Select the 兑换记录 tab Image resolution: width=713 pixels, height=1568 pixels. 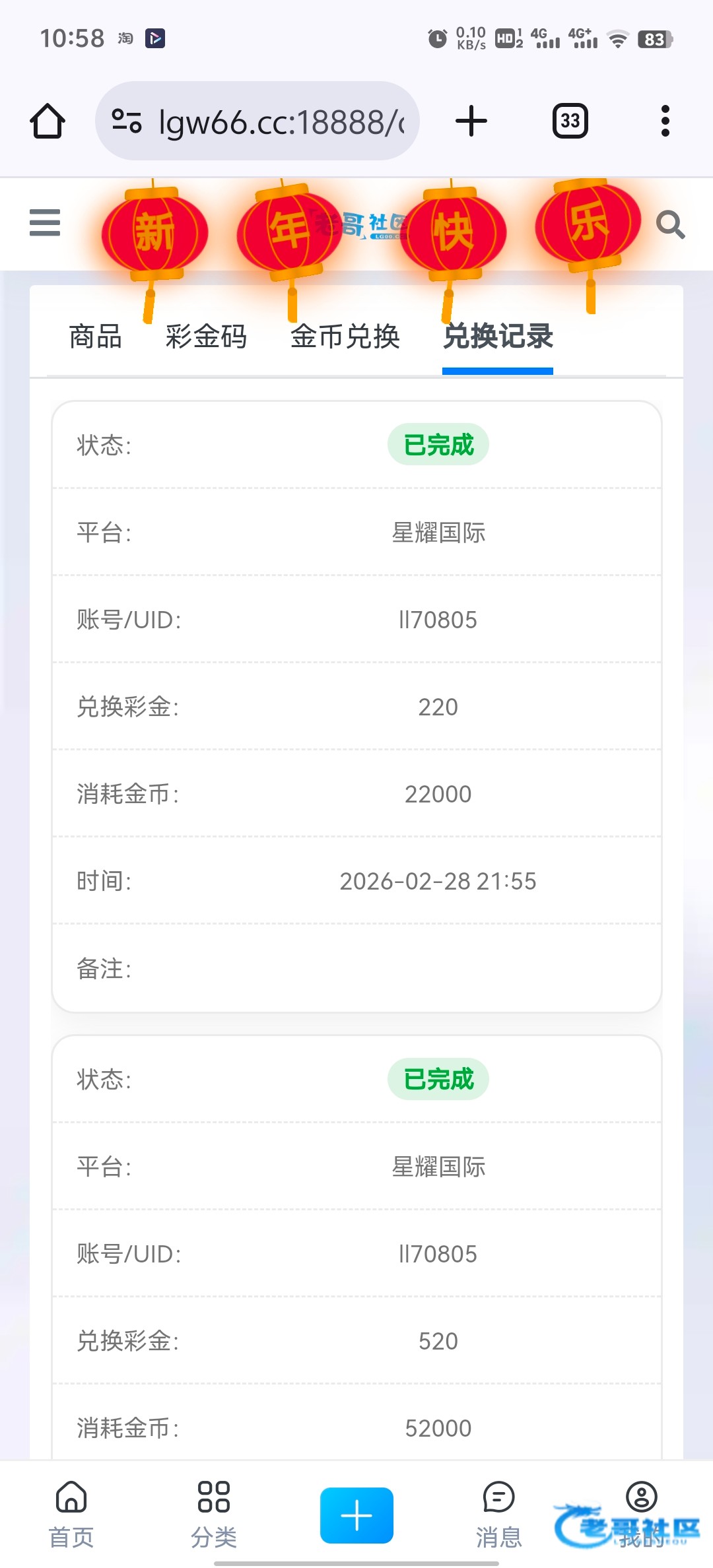tap(498, 337)
